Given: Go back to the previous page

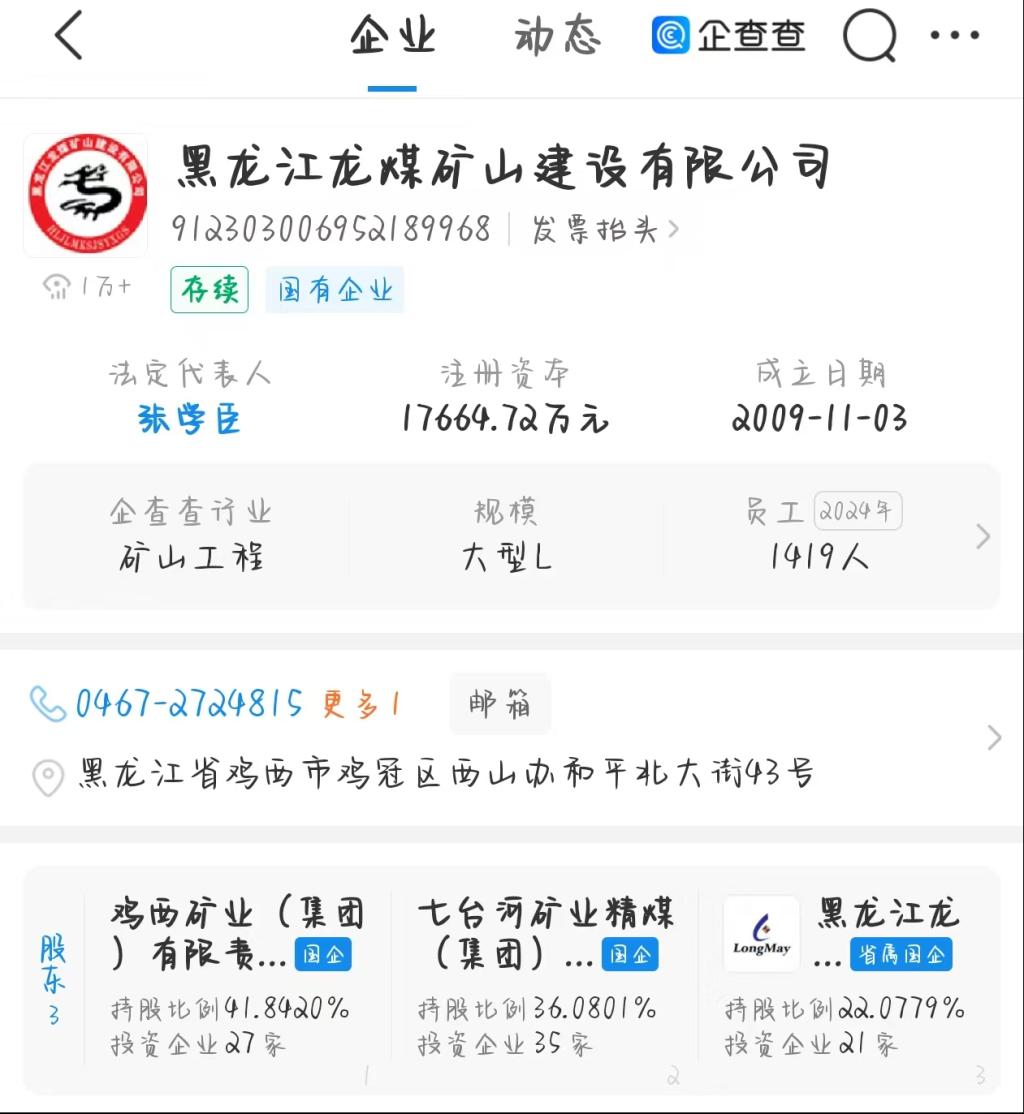Looking at the screenshot, I should click(x=68, y=38).
